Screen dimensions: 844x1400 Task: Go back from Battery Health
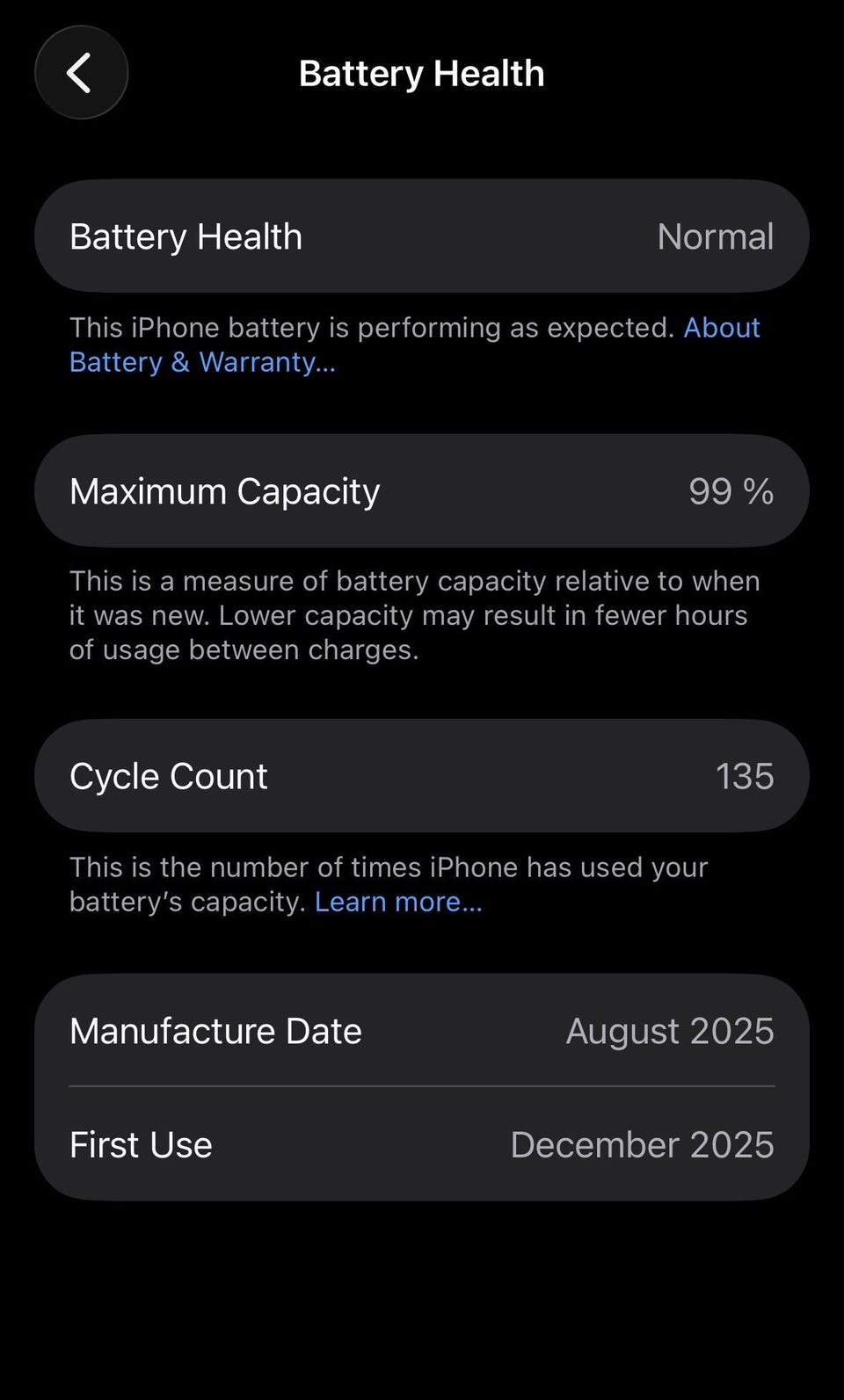click(x=81, y=73)
